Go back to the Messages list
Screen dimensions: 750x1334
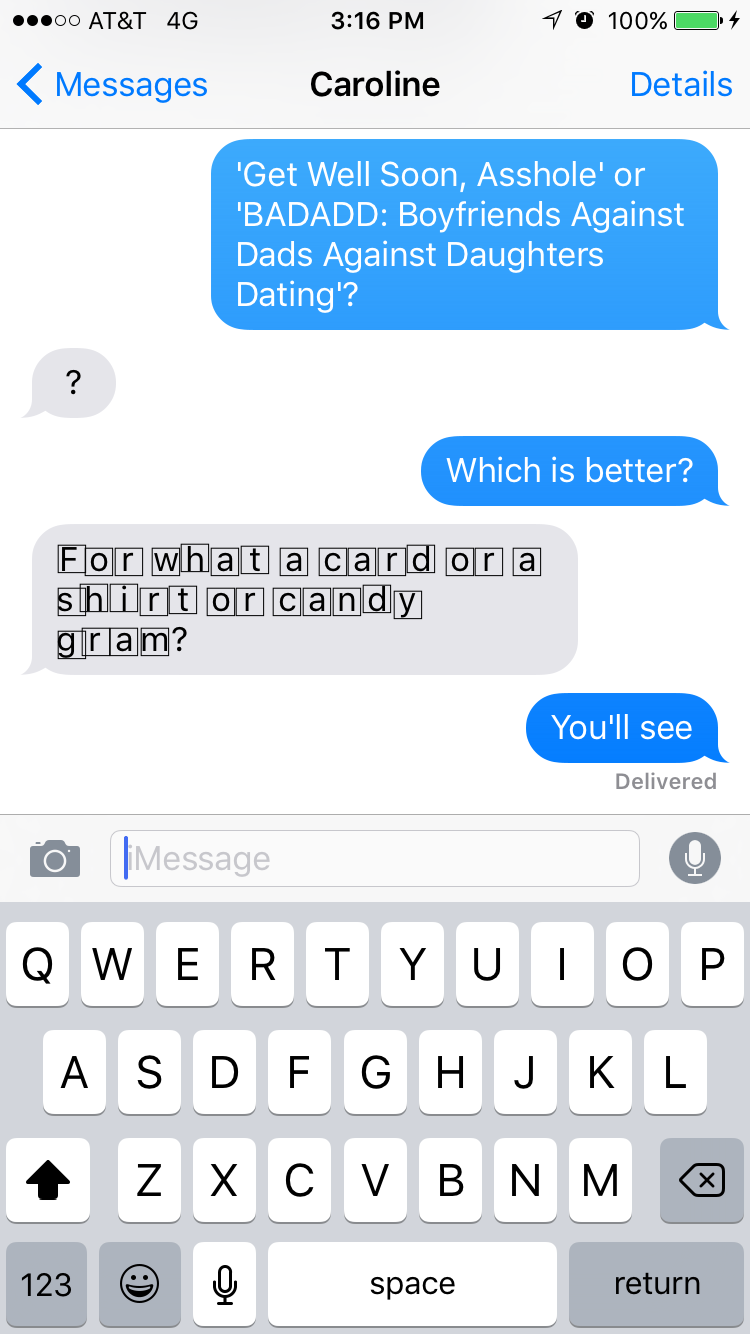[112, 85]
